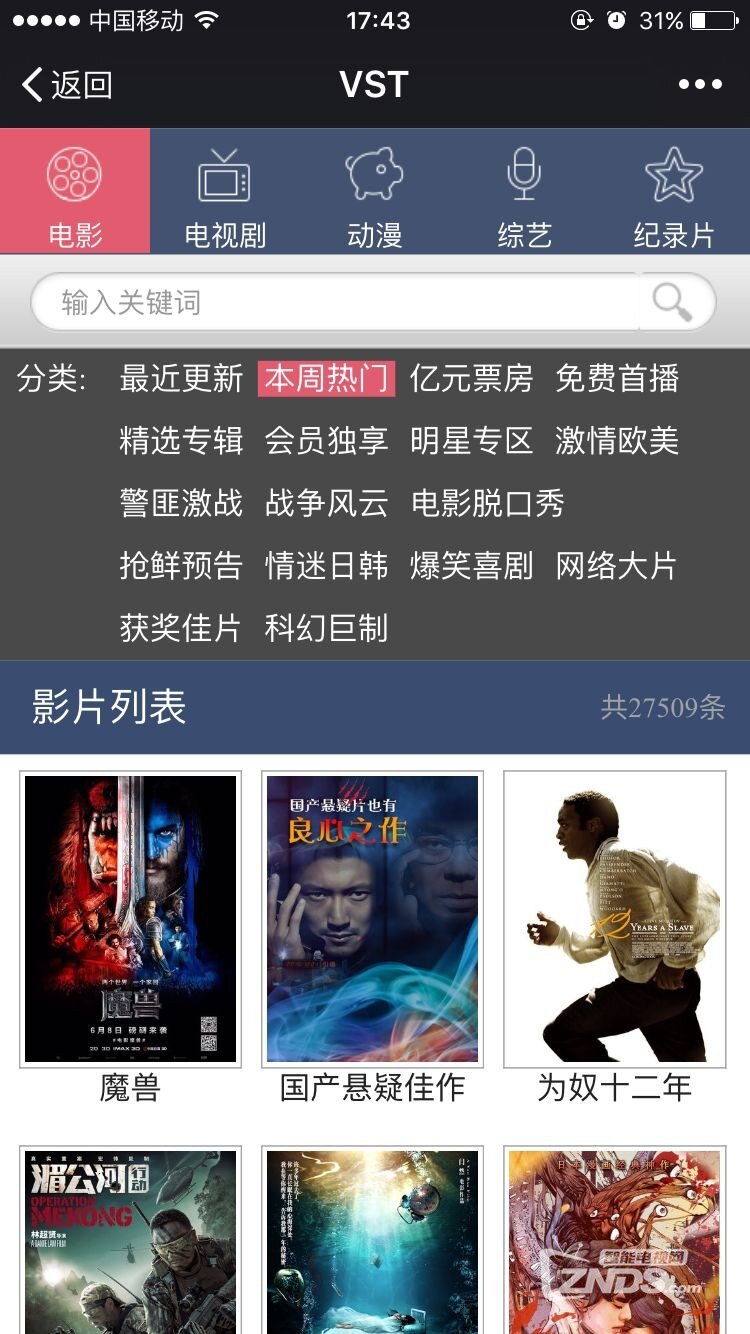Filter movies by 警匪激战
Viewport: 750px width, 1334px height.
(x=181, y=503)
